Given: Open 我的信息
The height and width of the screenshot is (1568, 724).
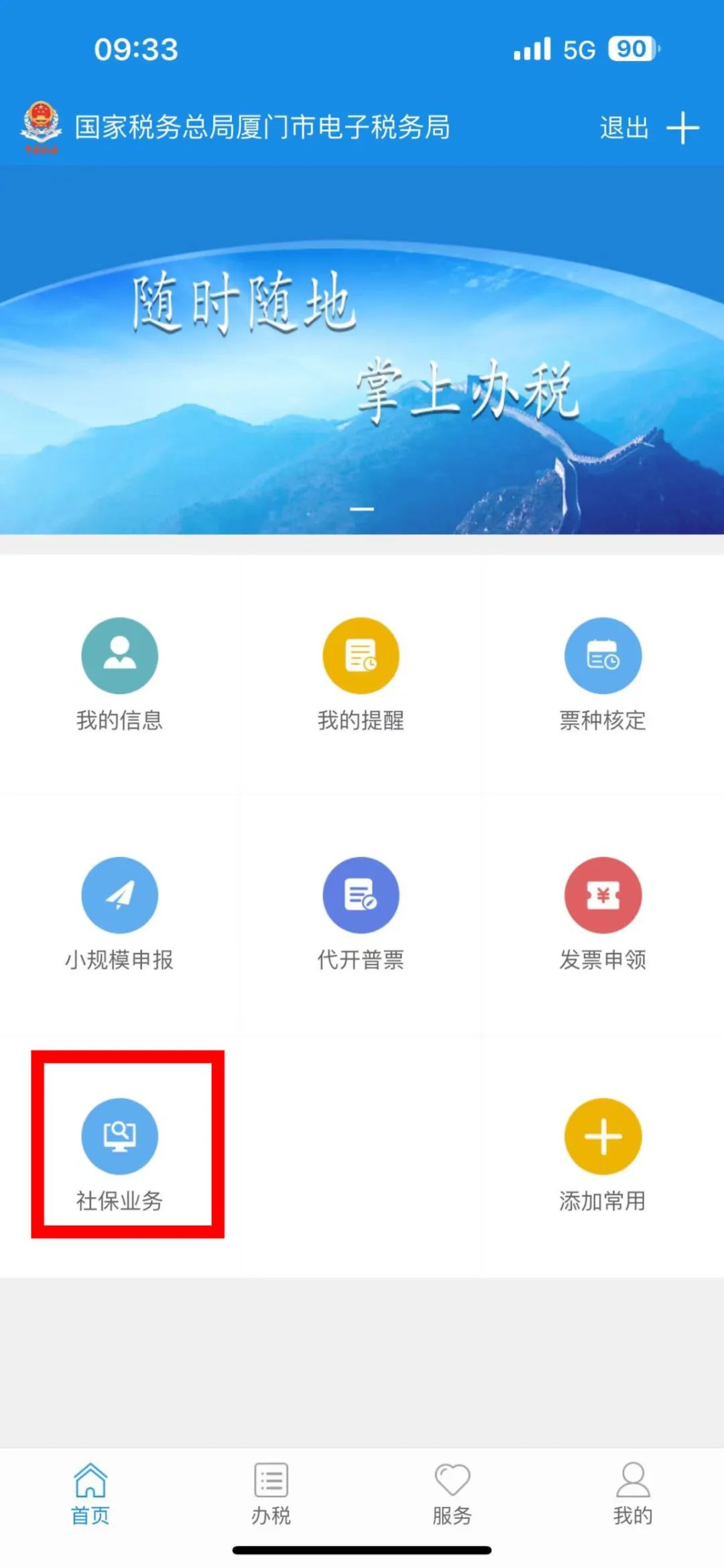Looking at the screenshot, I should (x=119, y=674).
